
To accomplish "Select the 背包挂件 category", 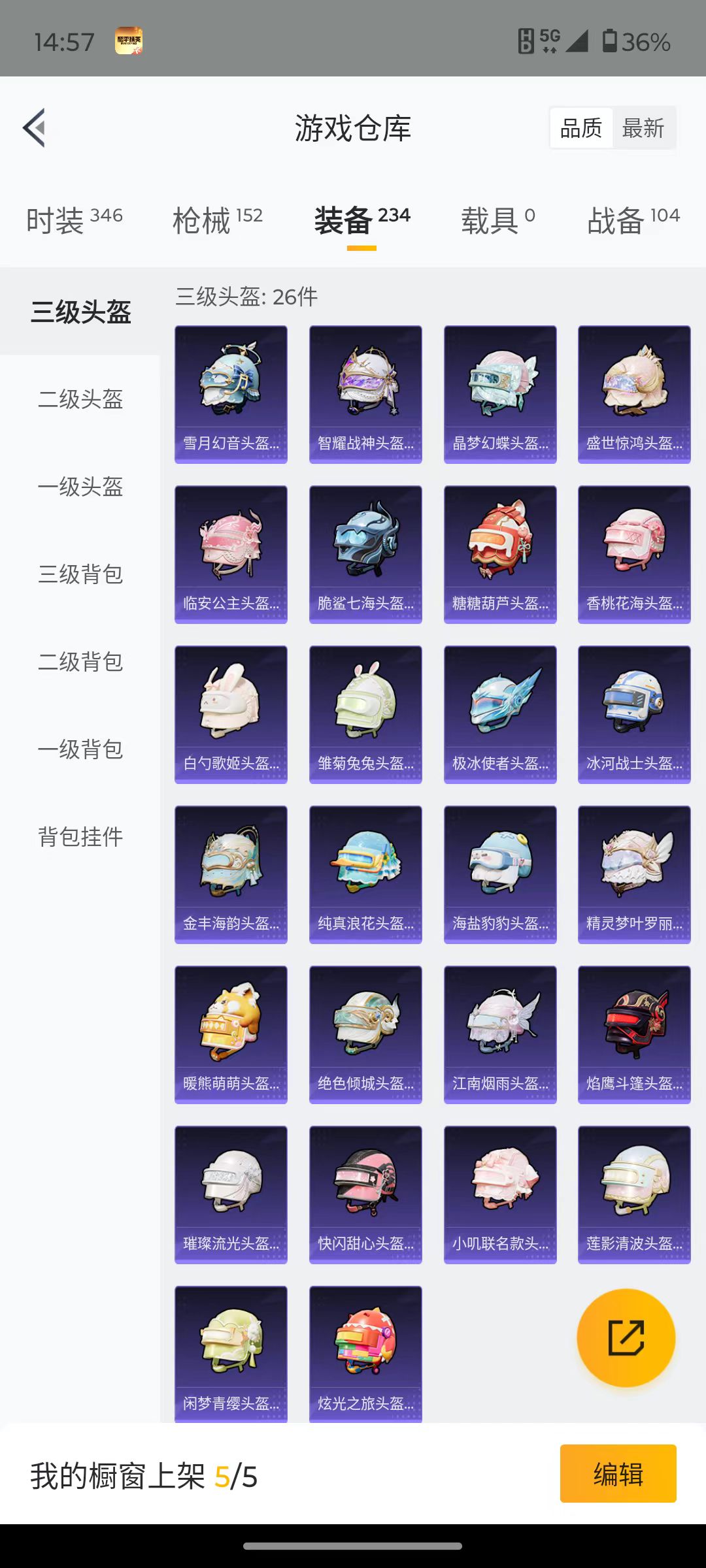I will [80, 837].
